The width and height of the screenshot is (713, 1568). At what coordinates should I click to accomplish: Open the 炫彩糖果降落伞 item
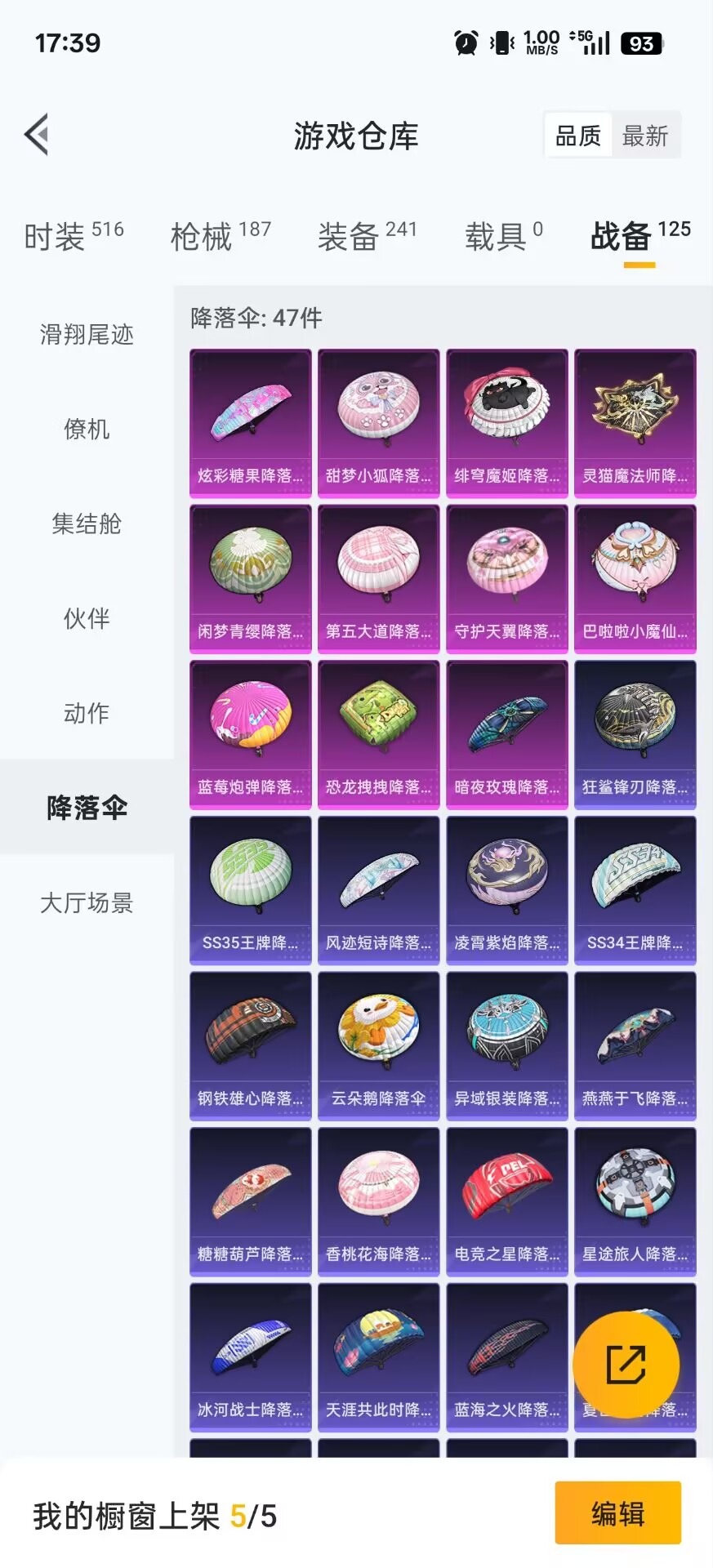coord(251,423)
